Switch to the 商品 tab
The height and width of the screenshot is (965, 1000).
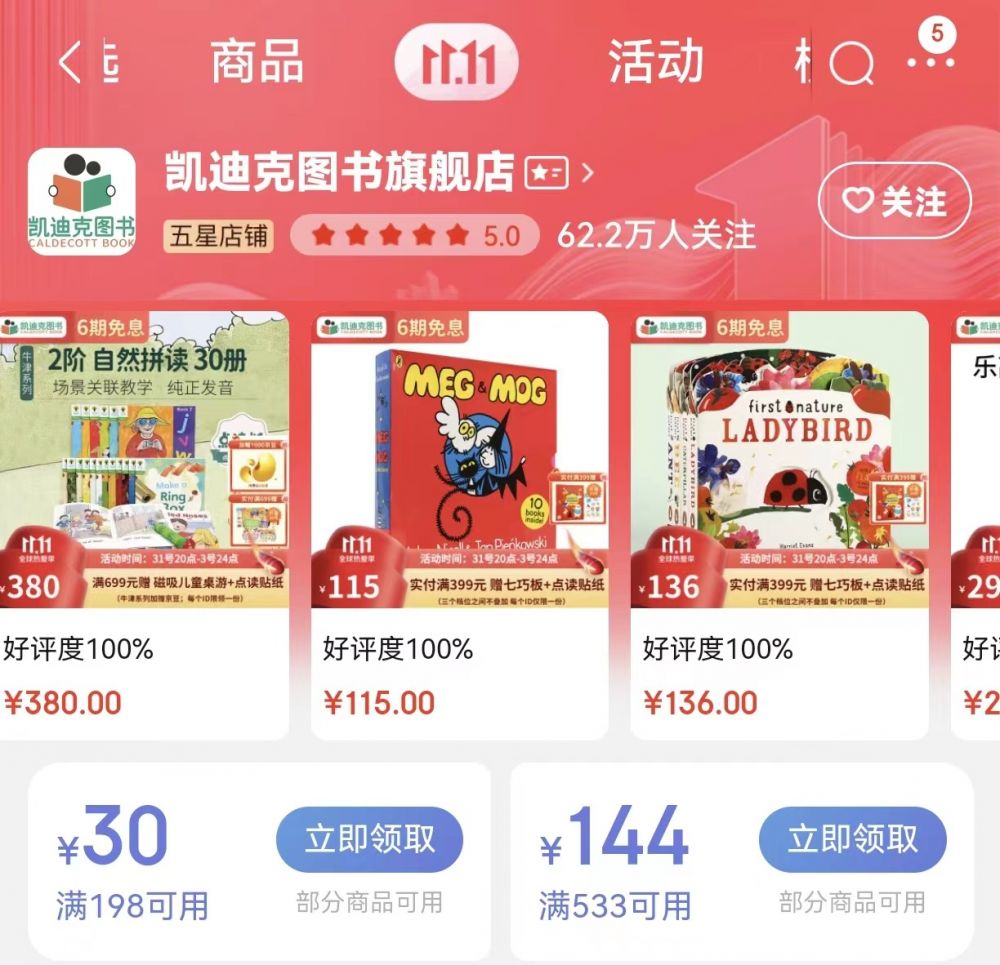[x=257, y=61]
